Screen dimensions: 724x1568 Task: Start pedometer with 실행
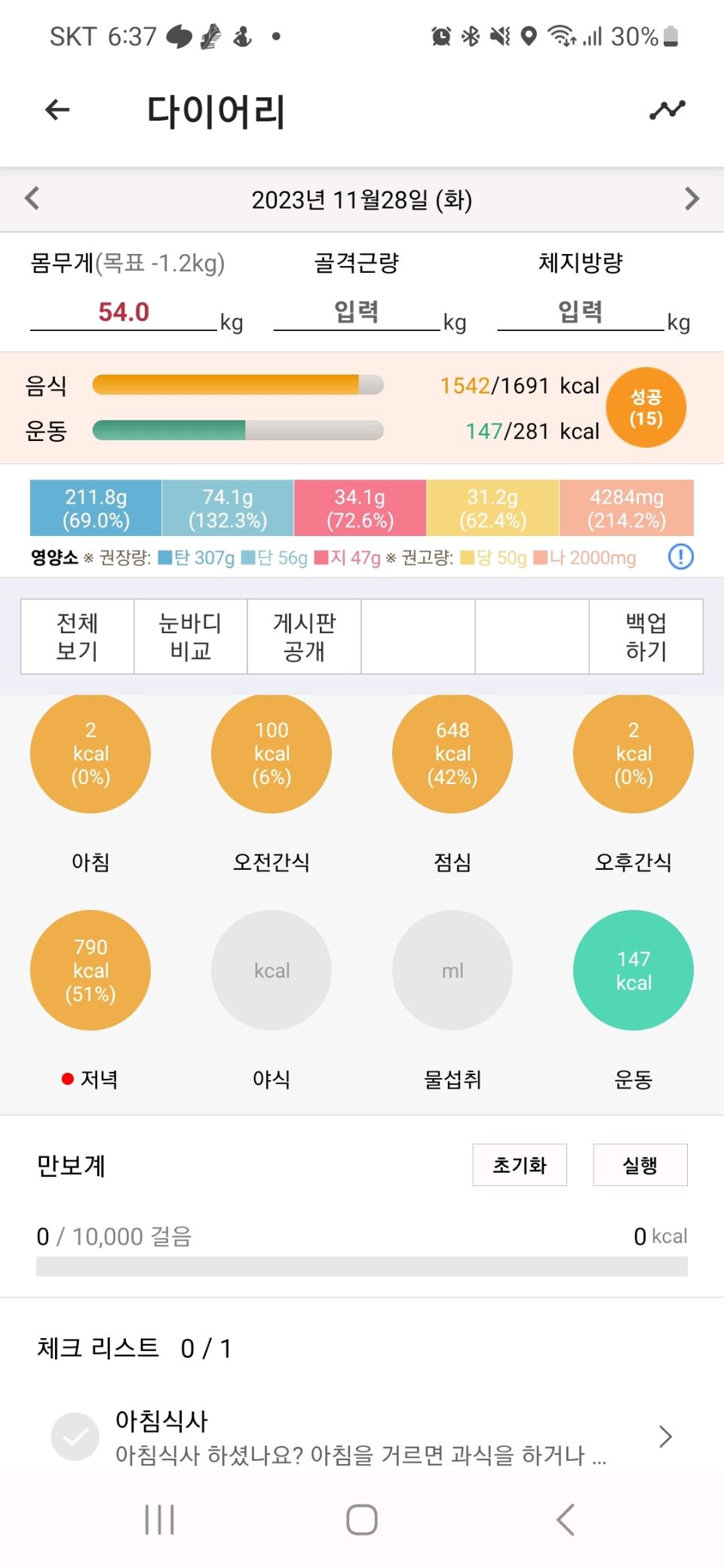(640, 1165)
